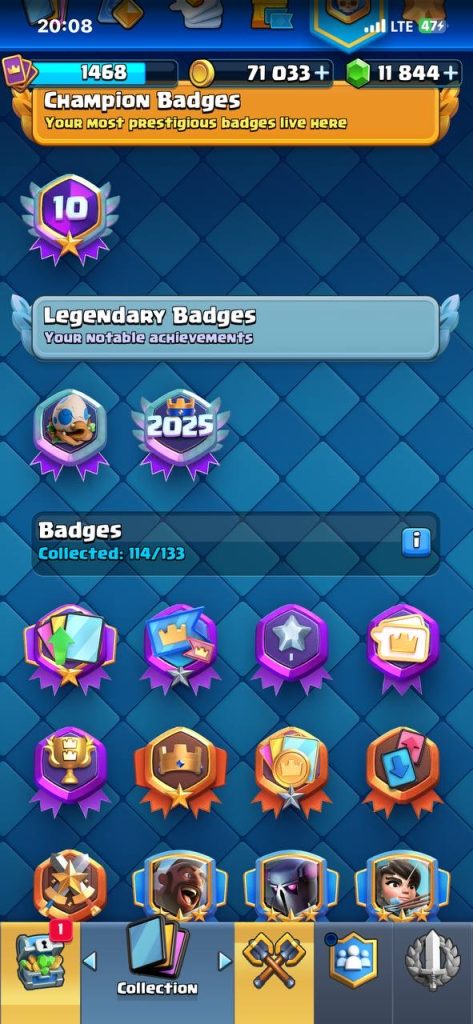The height and width of the screenshot is (1024, 473).
Task: Tap the plus next to gold coins
Action: click(x=322, y=73)
